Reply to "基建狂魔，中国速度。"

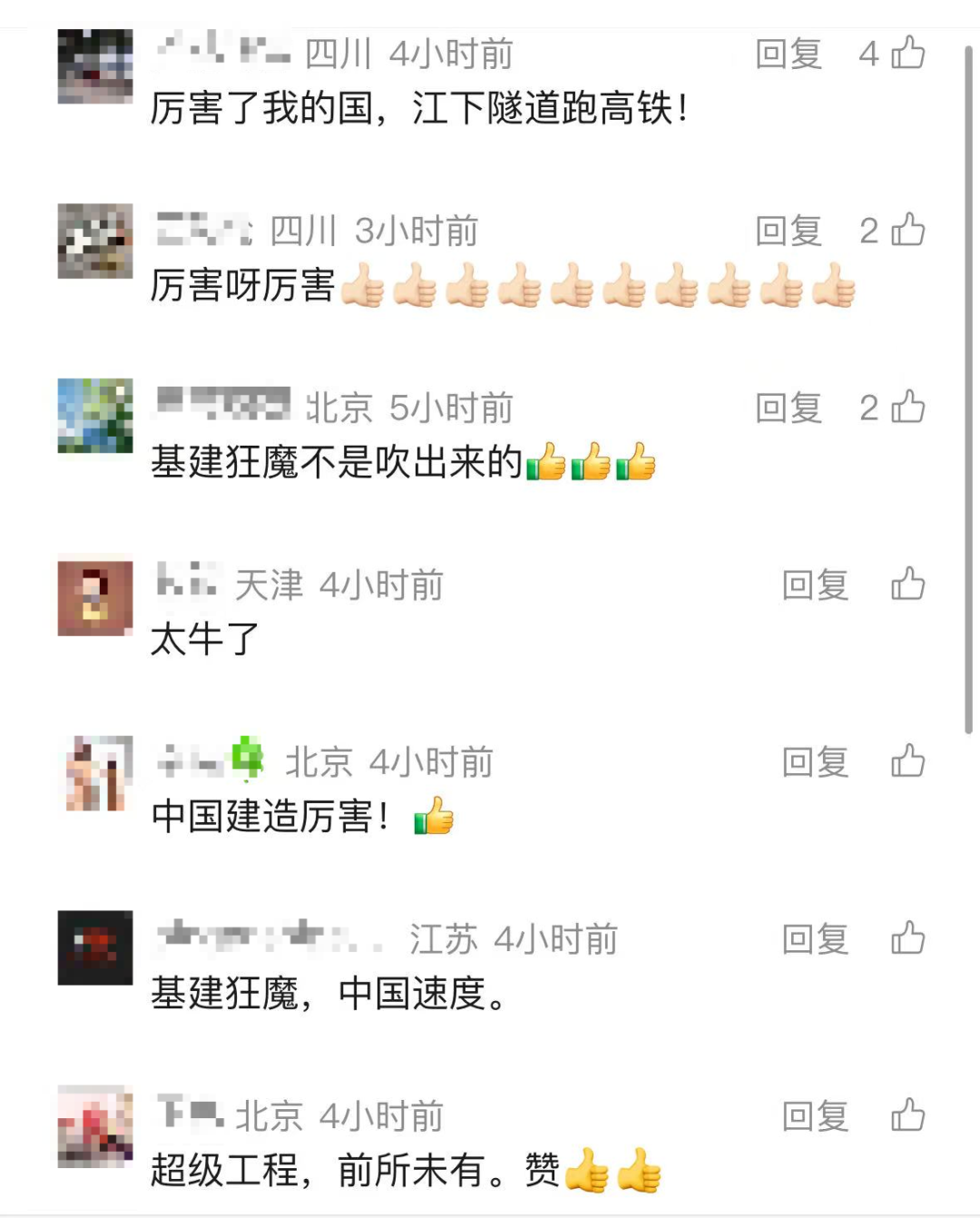click(815, 939)
